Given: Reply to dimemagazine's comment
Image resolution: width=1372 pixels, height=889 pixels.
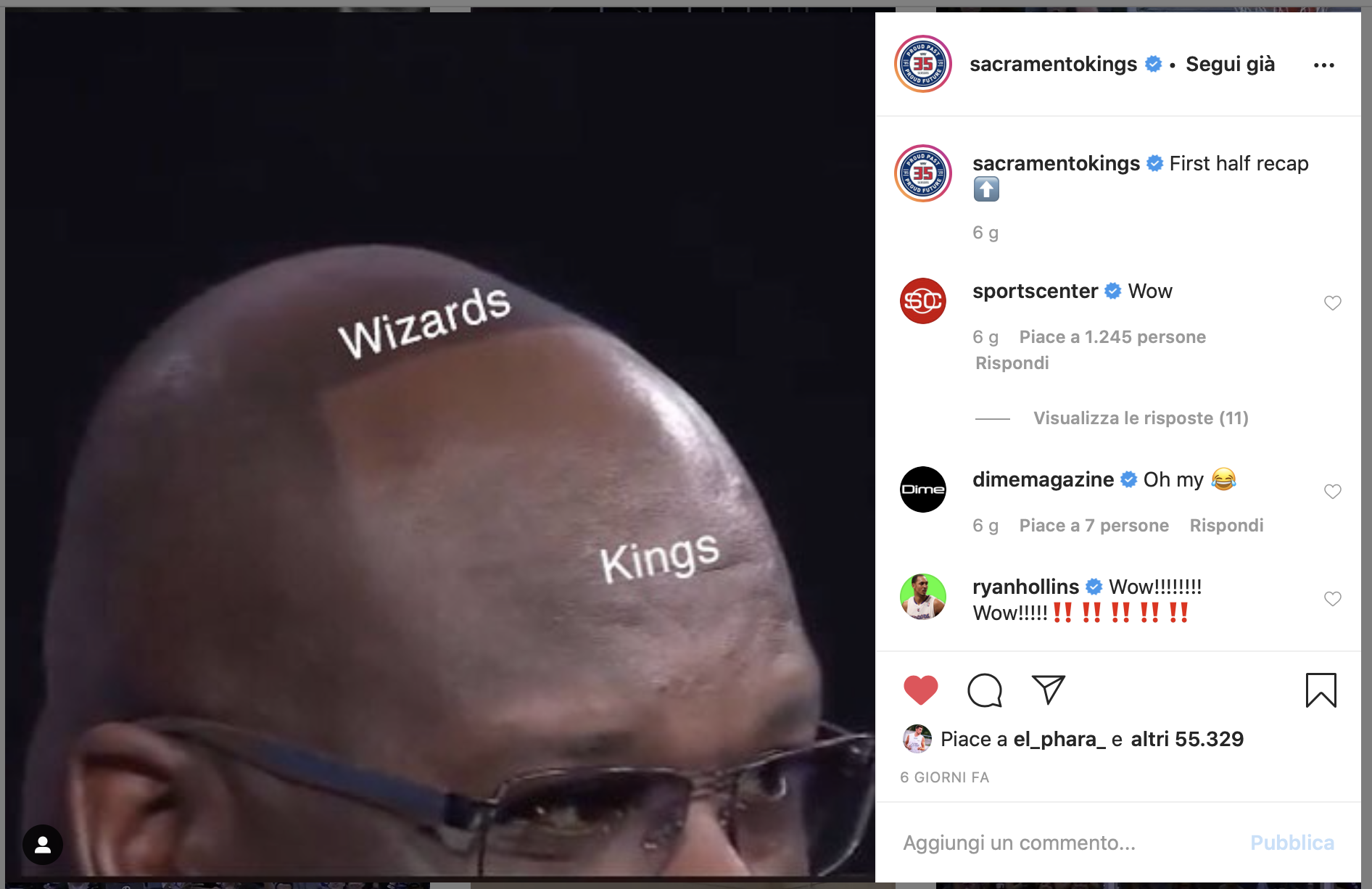Looking at the screenshot, I should point(1226,526).
